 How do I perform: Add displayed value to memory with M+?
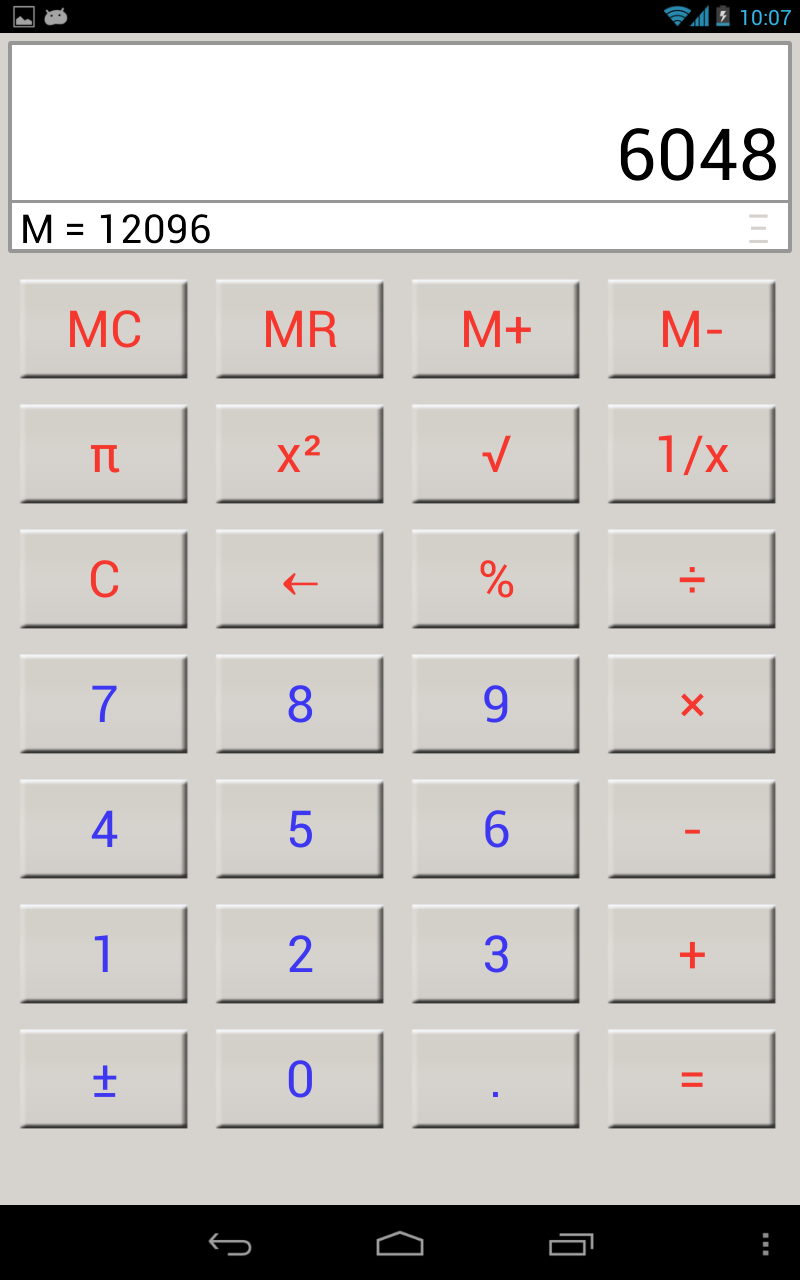click(x=495, y=329)
